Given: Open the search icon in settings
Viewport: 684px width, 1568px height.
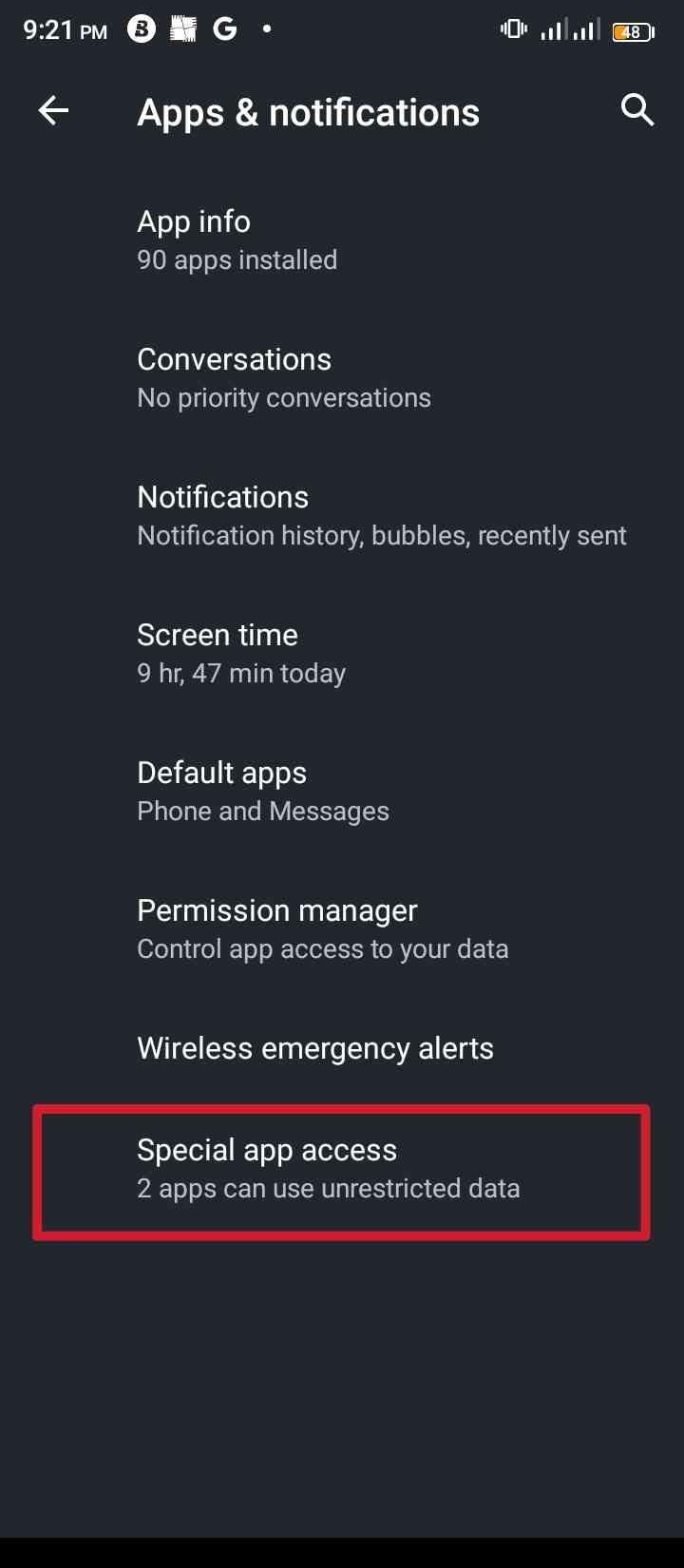Looking at the screenshot, I should [636, 110].
